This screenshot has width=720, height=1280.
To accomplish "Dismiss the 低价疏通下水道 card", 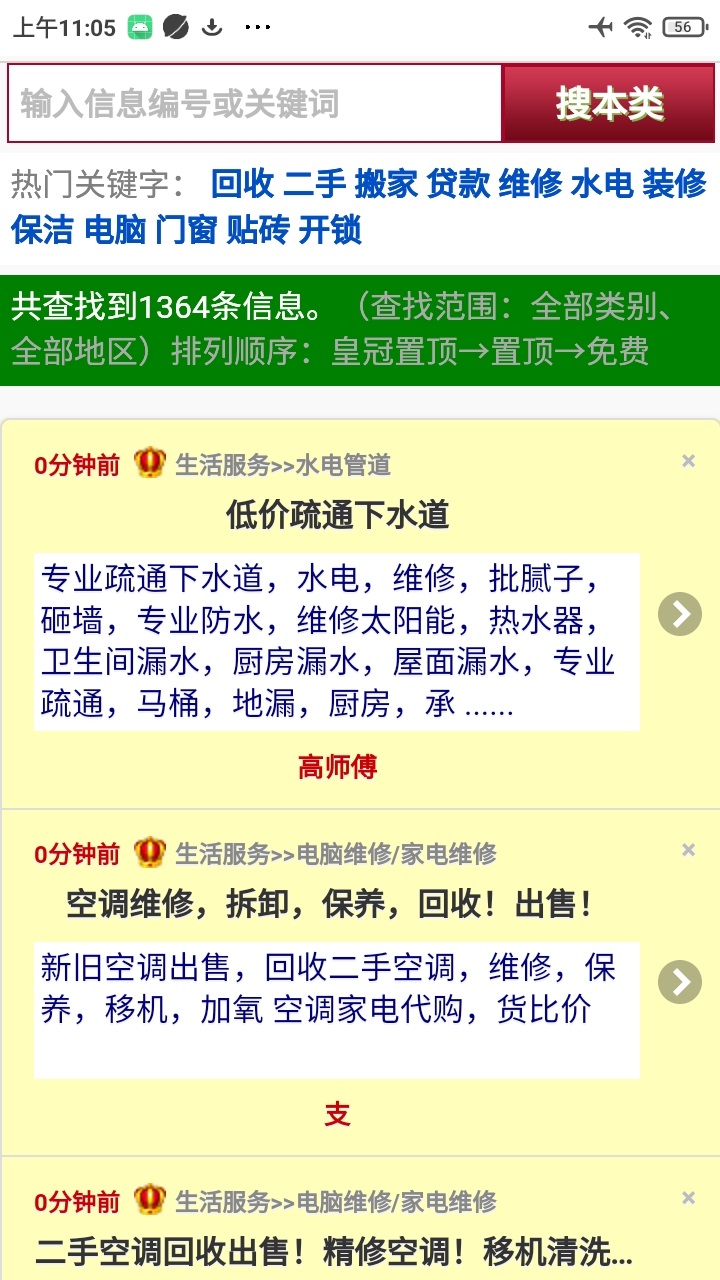I will click(688, 461).
